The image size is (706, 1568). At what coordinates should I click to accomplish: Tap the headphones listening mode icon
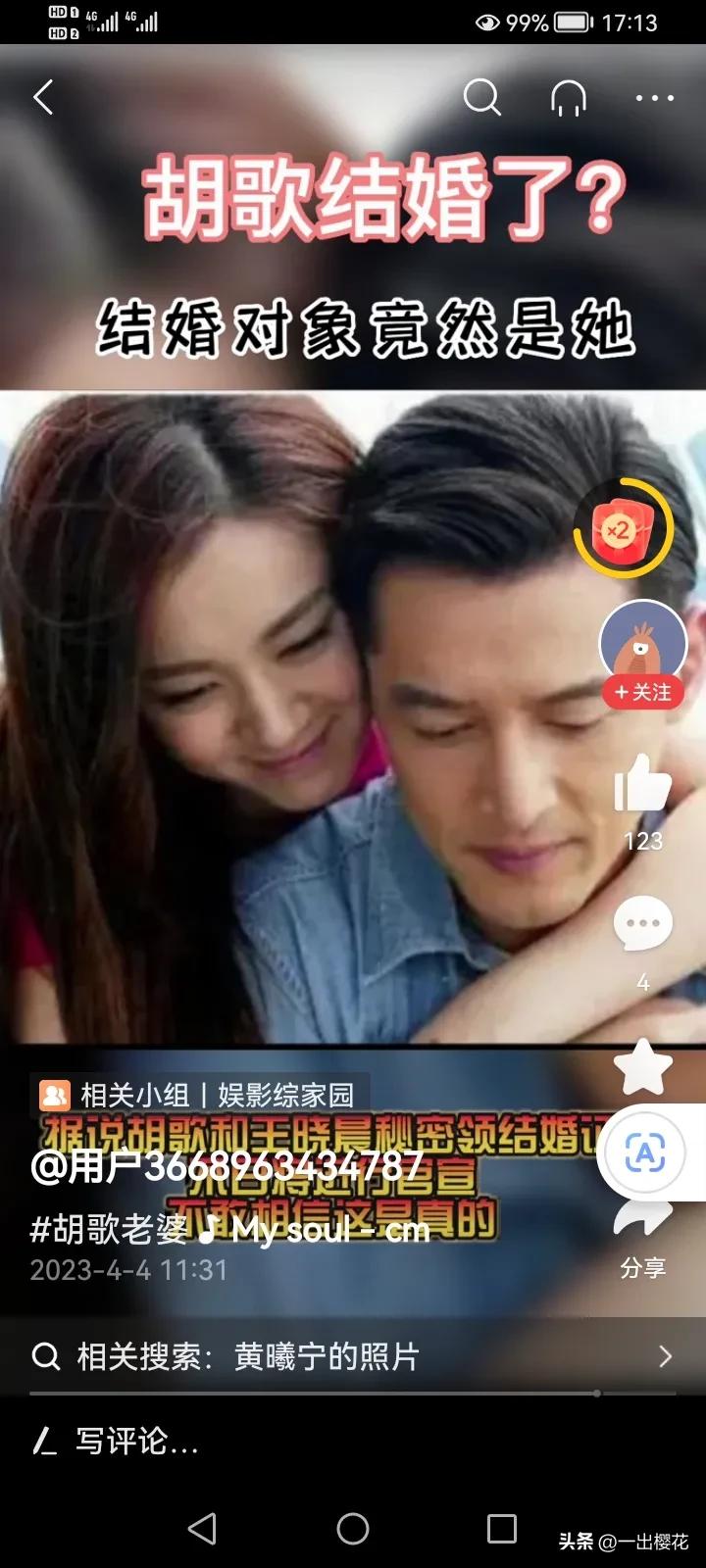567,98
